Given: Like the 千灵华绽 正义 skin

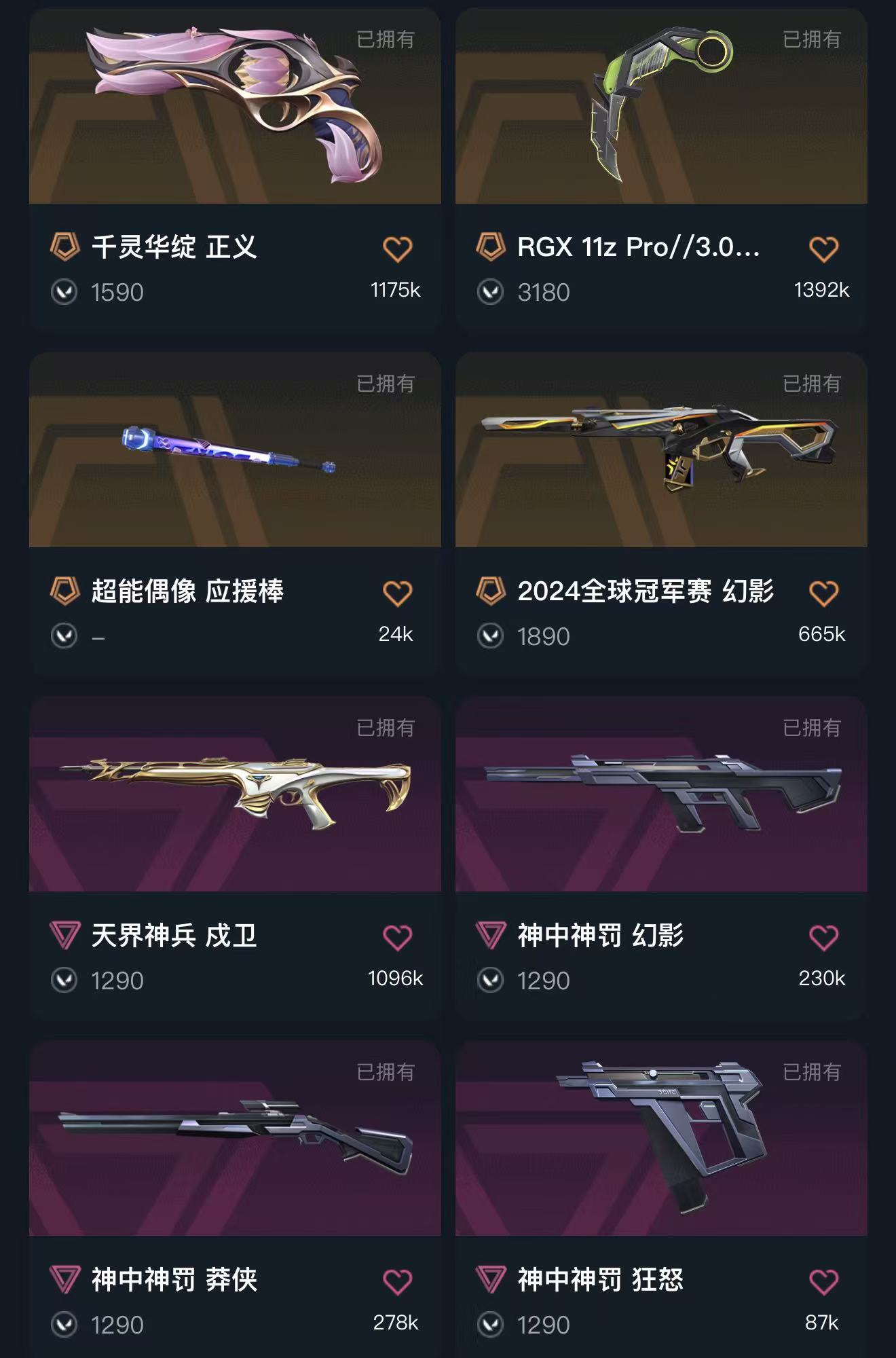Looking at the screenshot, I should [x=397, y=249].
